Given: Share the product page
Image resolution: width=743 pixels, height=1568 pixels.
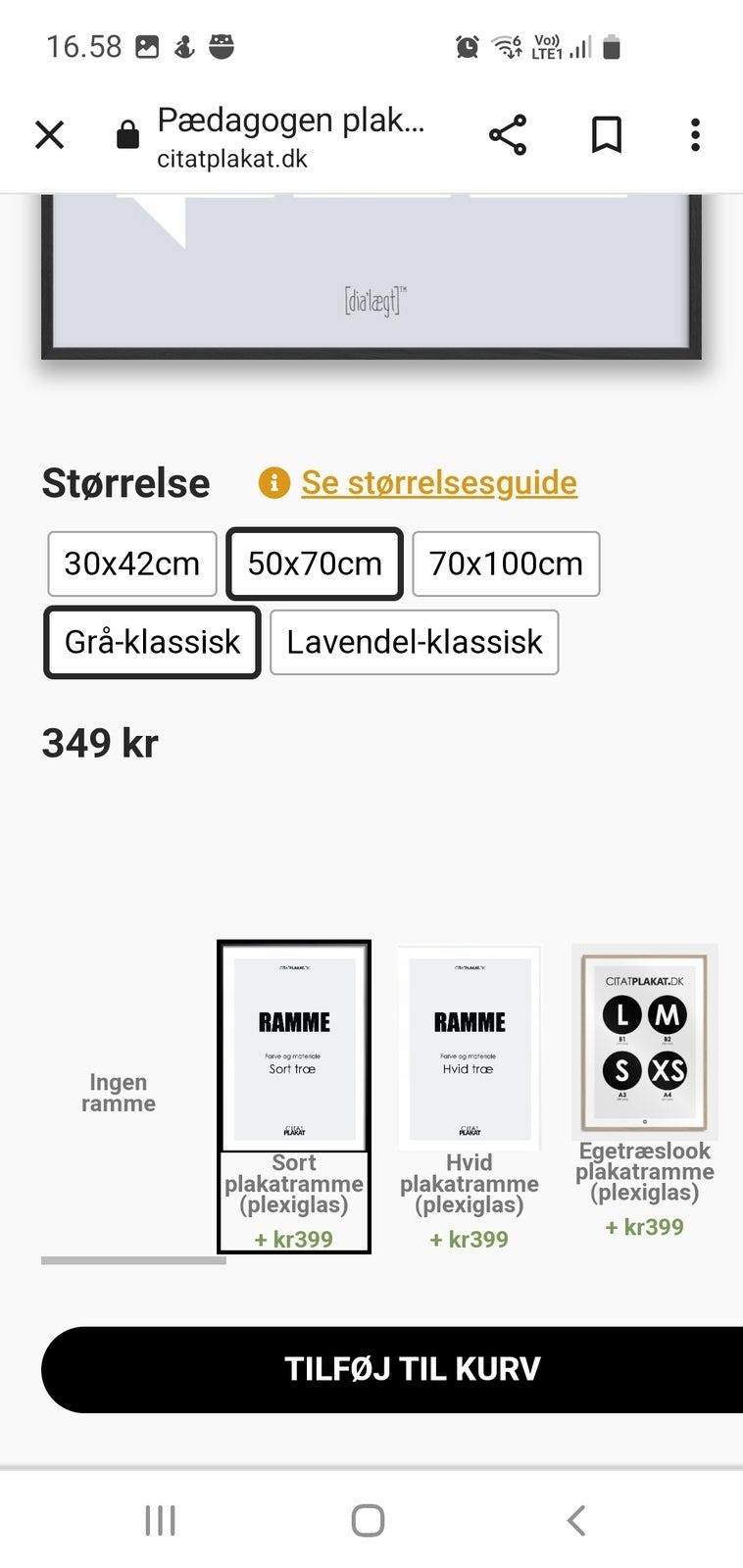Looking at the screenshot, I should tap(509, 134).
